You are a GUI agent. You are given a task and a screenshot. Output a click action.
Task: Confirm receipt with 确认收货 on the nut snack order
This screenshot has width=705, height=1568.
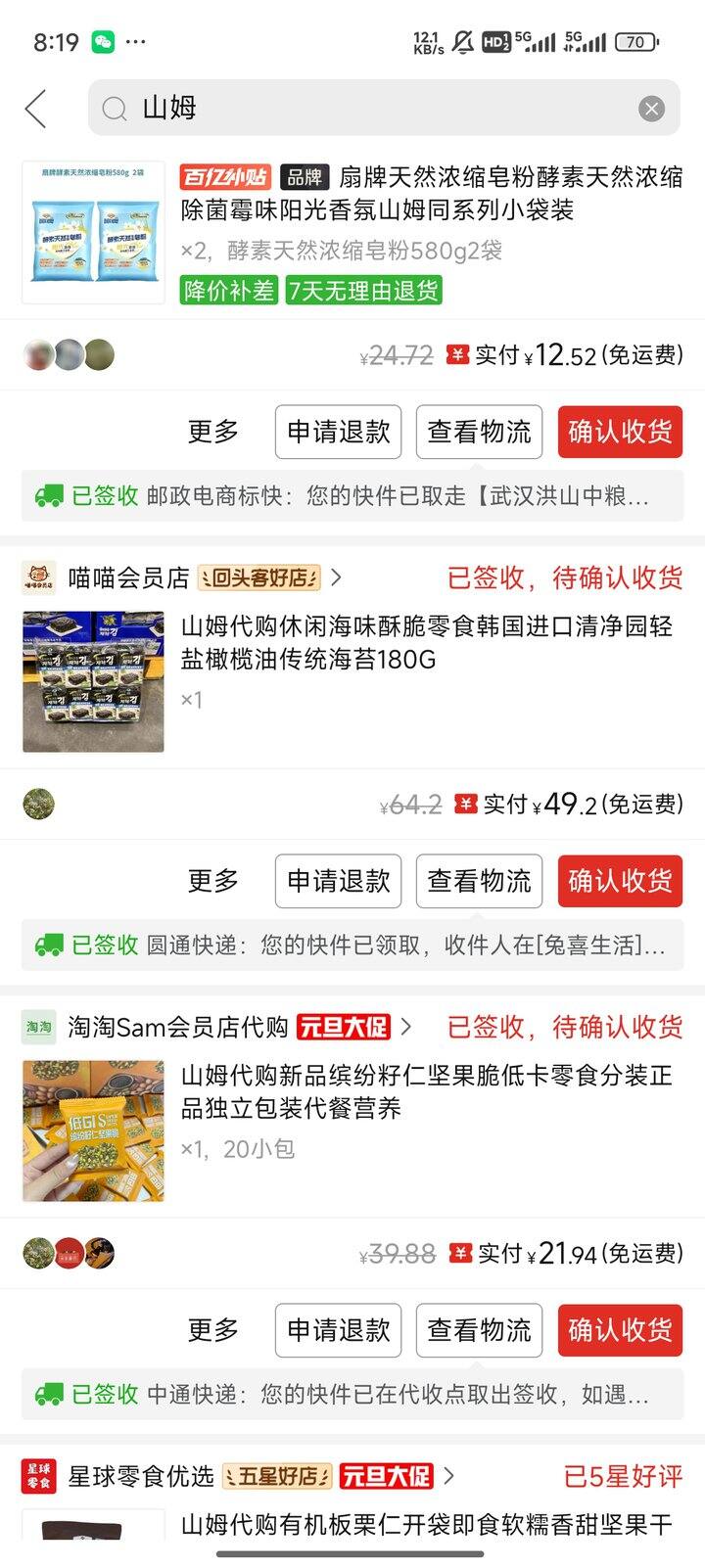619,1330
